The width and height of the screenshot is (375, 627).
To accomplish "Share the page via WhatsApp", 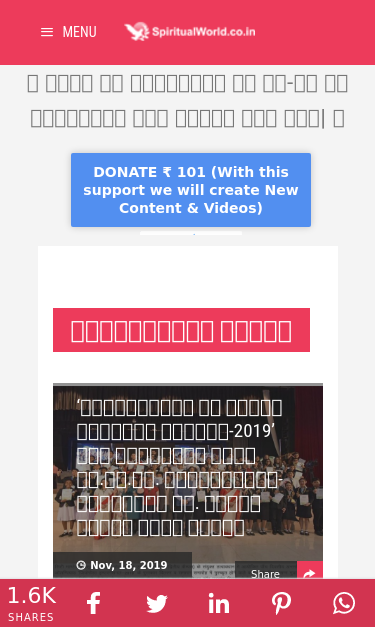I will click(x=344, y=603).
